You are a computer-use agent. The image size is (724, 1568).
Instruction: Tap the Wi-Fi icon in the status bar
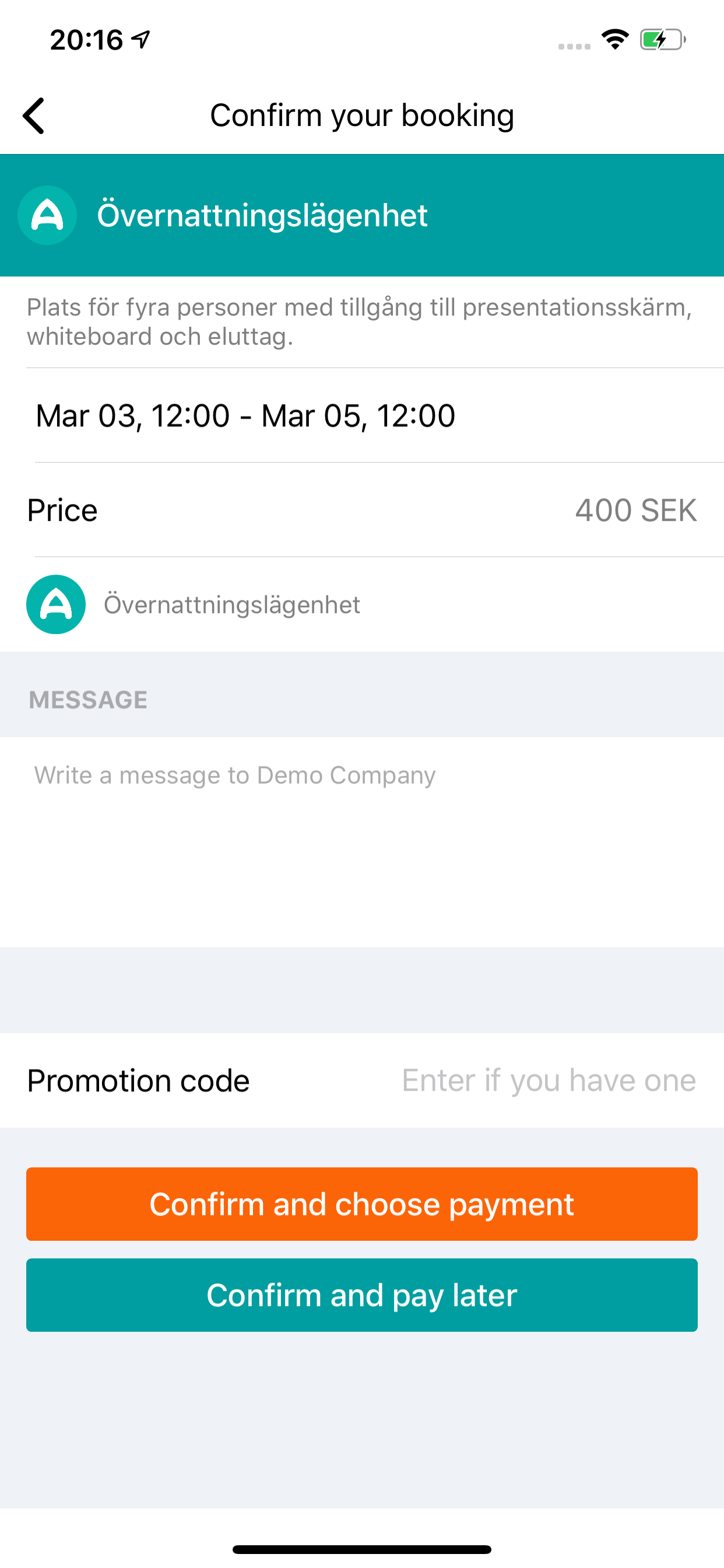(614, 38)
